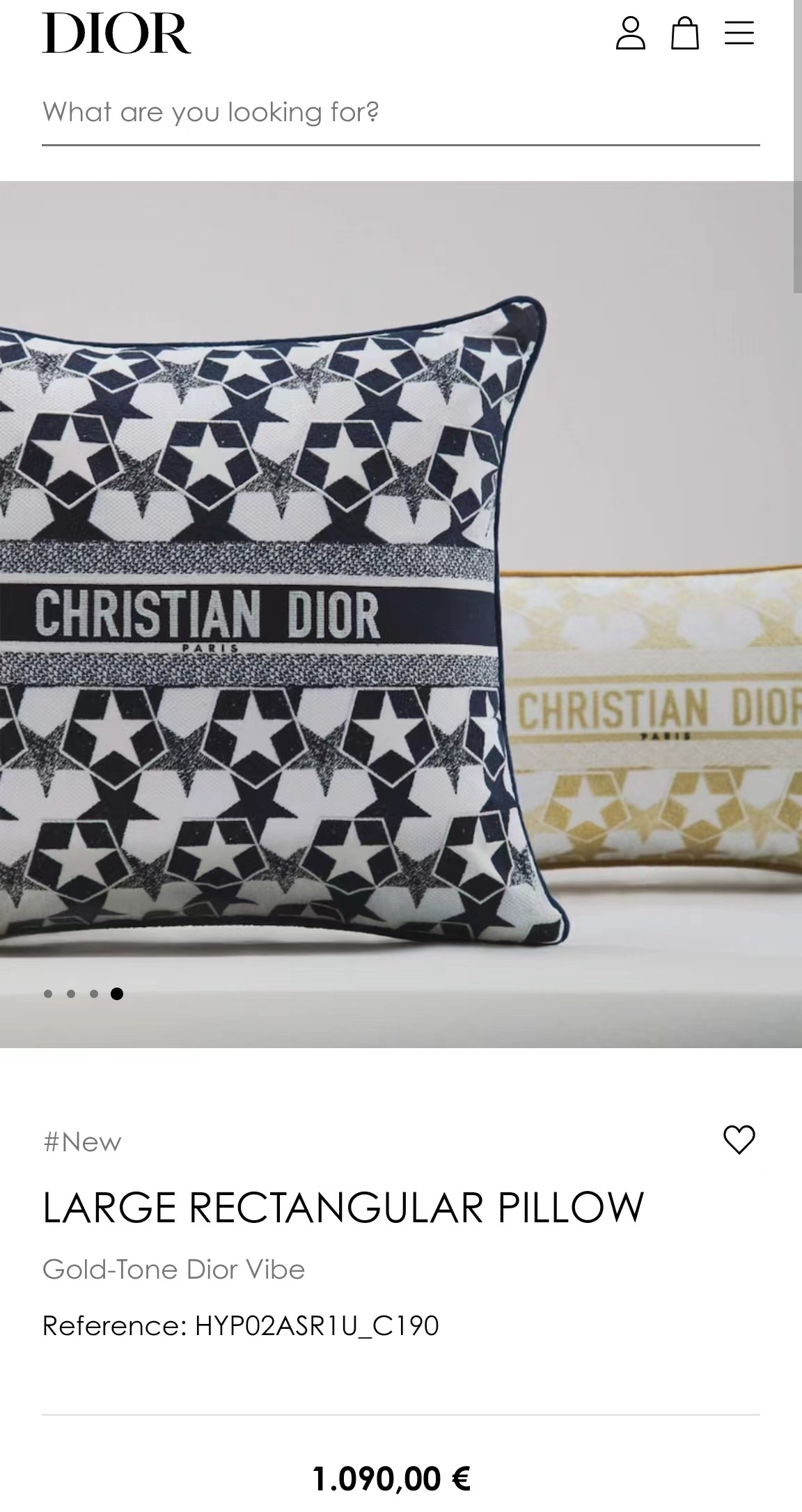Open the shopping bag
This screenshot has height=1512, width=802.
684,33
